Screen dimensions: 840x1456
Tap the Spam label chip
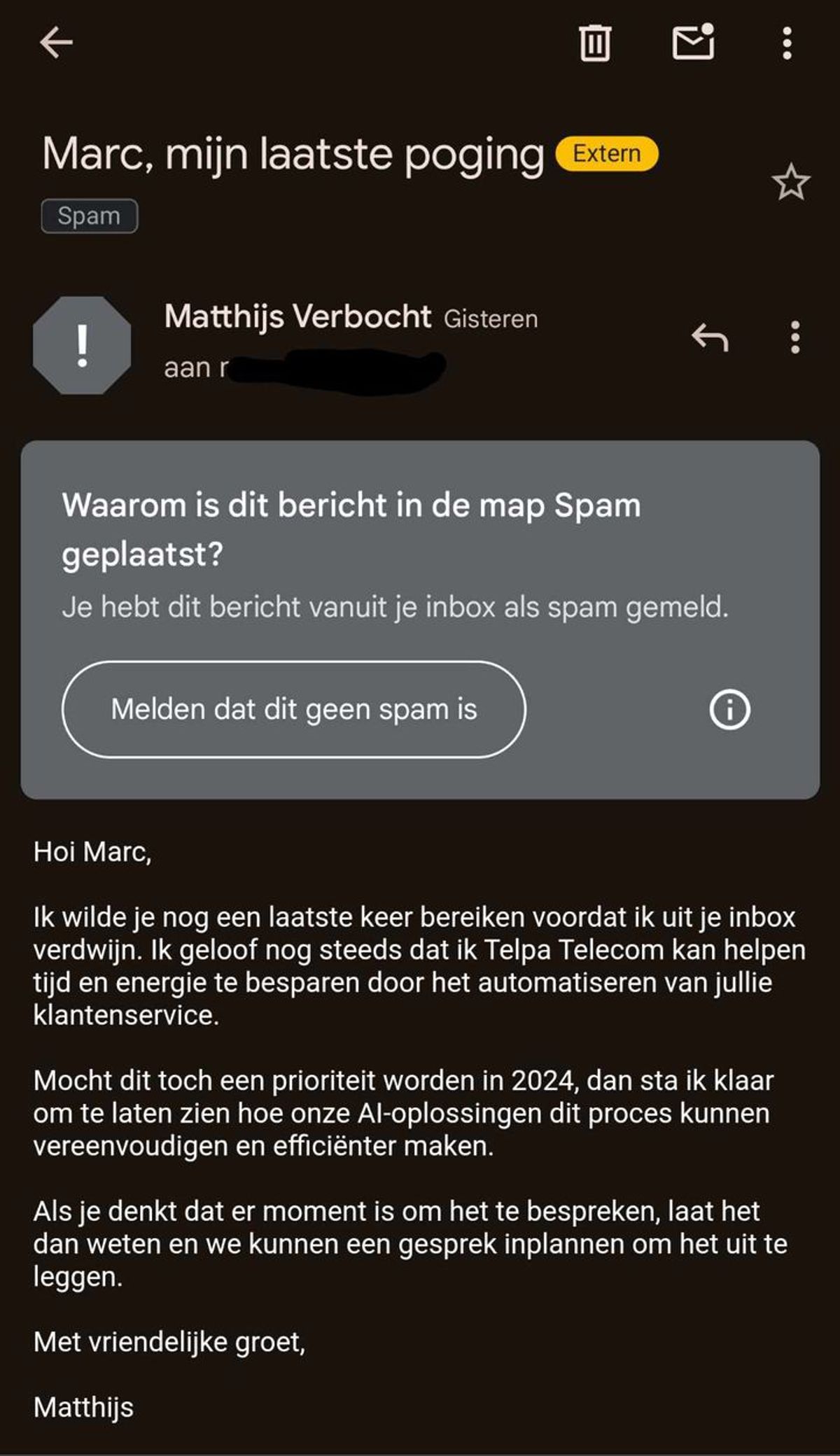(89, 216)
